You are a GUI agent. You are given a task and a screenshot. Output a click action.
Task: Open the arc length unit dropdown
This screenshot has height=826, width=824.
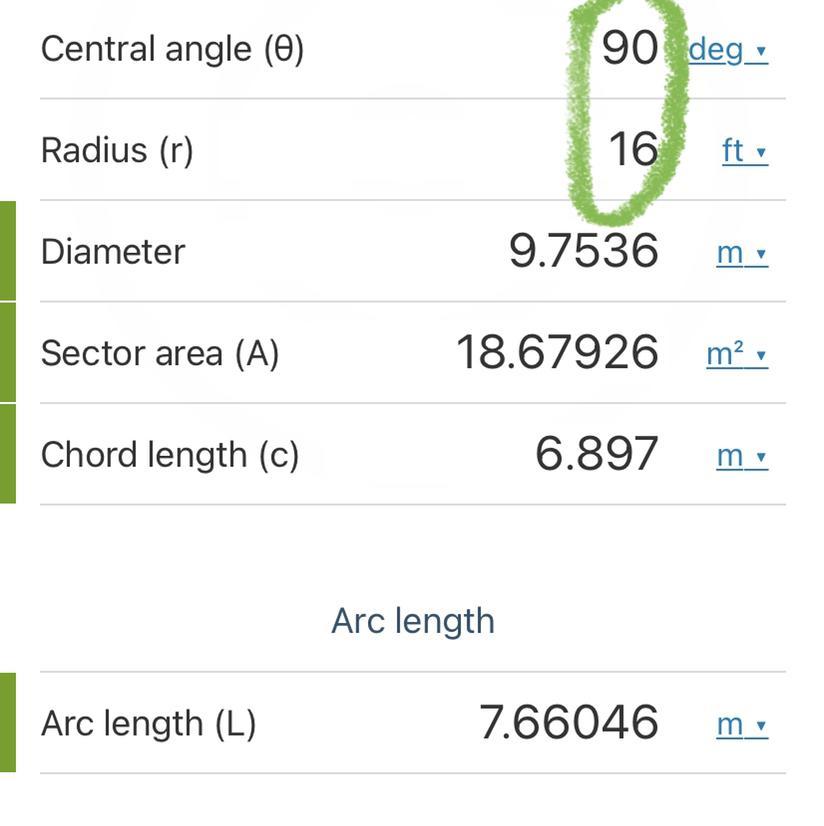[741, 725]
